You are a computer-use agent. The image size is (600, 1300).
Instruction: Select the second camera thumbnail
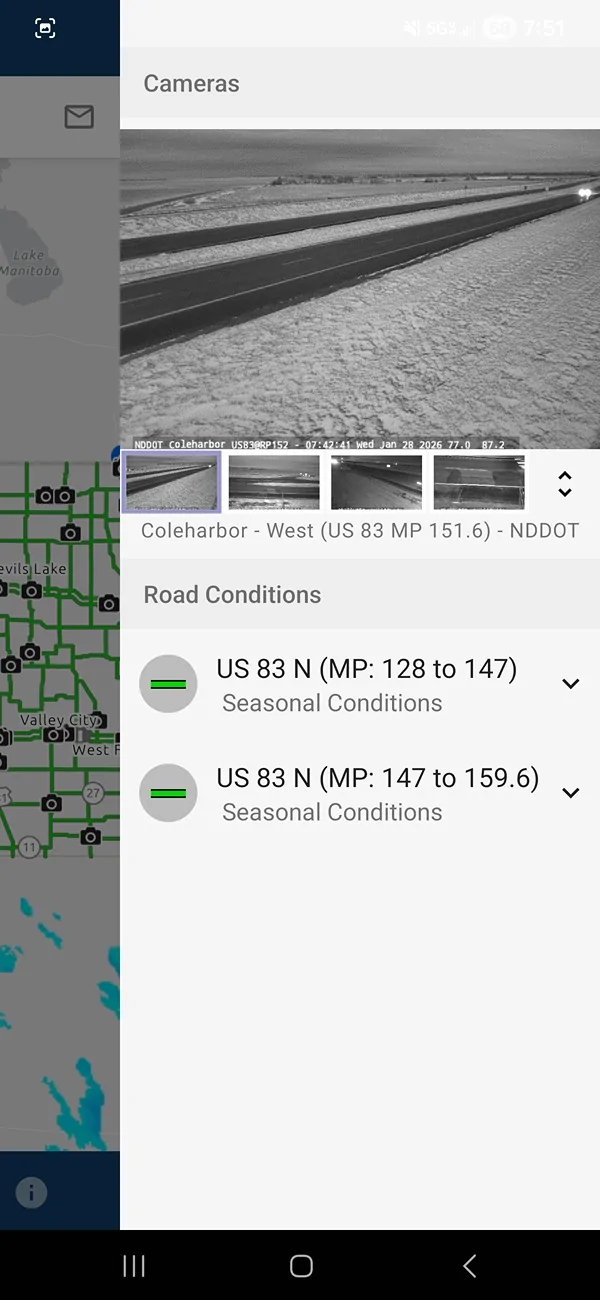click(x=274, y=483)
